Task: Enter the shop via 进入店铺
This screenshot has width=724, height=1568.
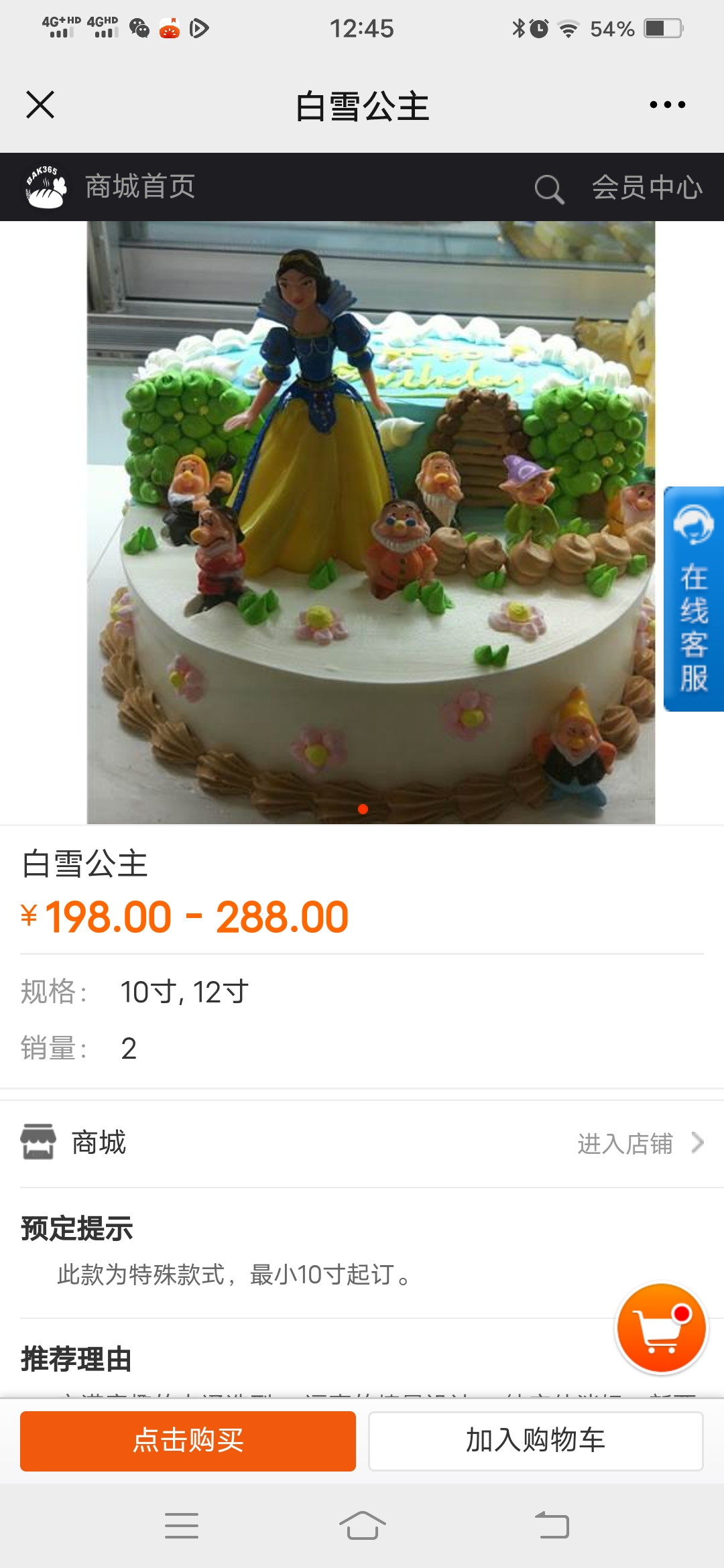Action: point(640,1143)
